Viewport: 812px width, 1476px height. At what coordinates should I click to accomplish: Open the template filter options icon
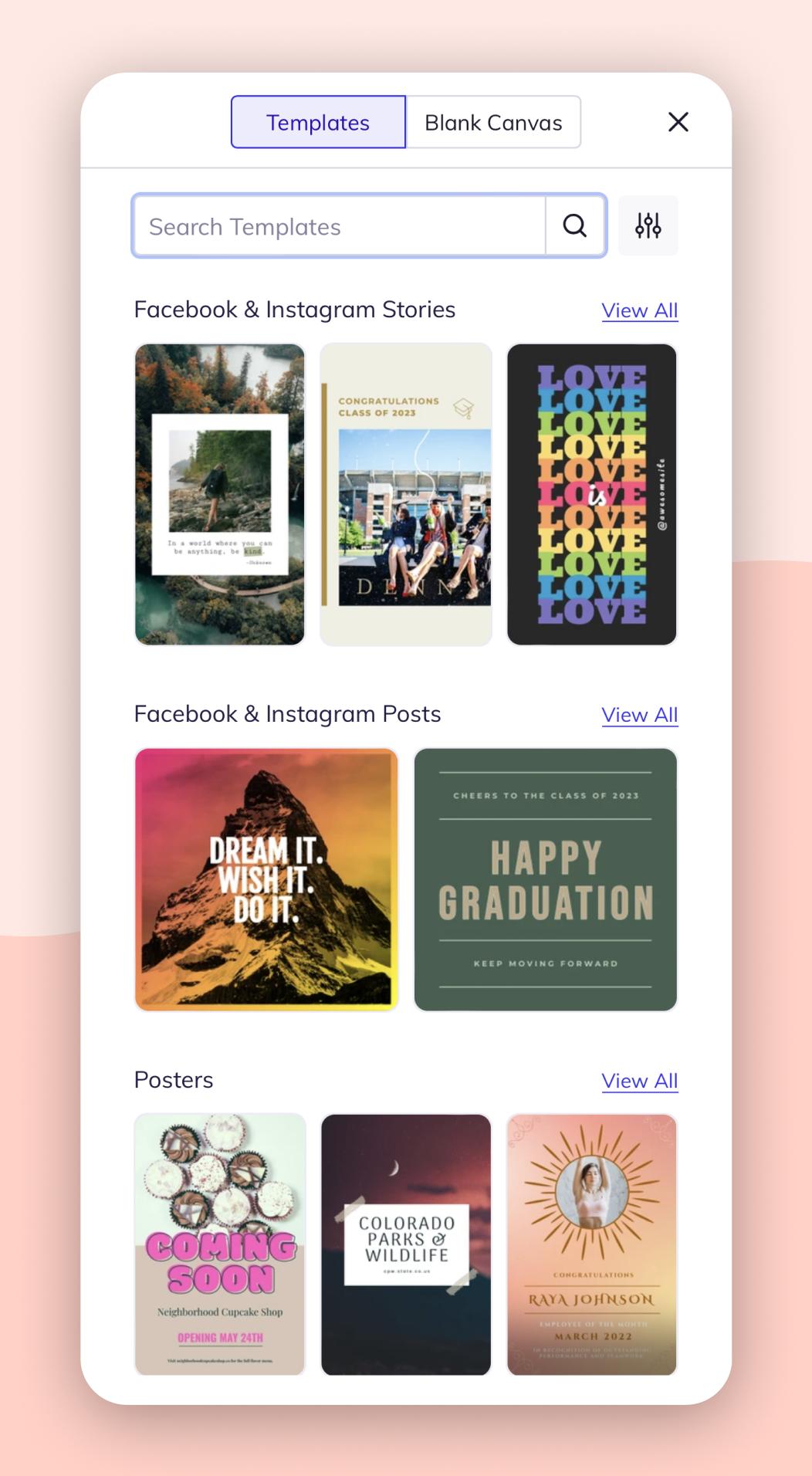pos(648,225)
